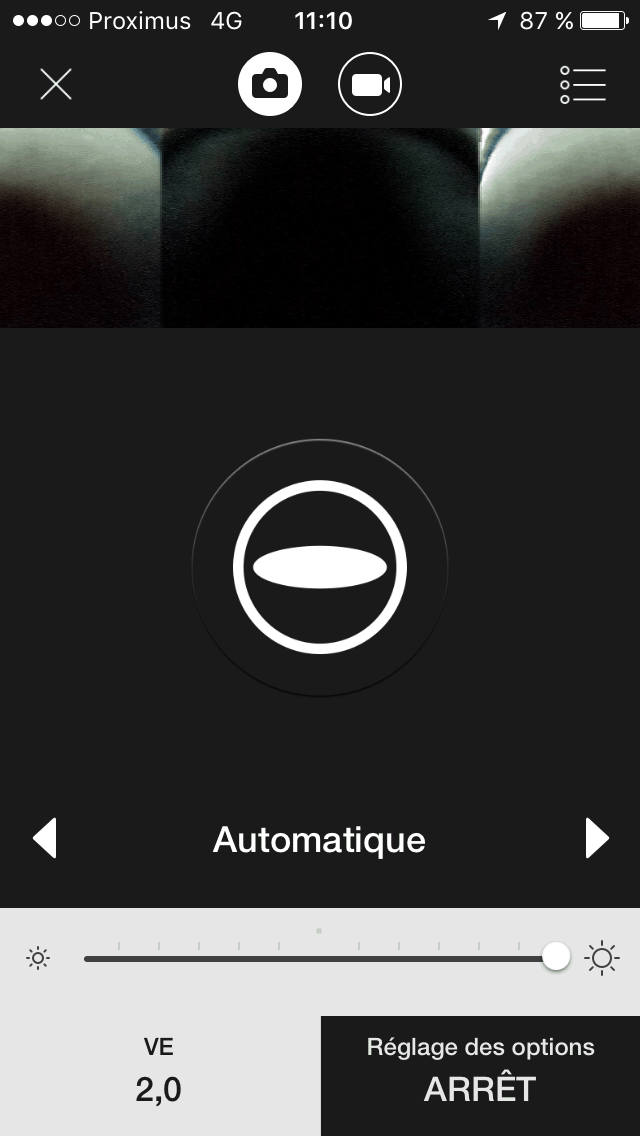
Task: Select photo capture mode
Action: [270, 84]
